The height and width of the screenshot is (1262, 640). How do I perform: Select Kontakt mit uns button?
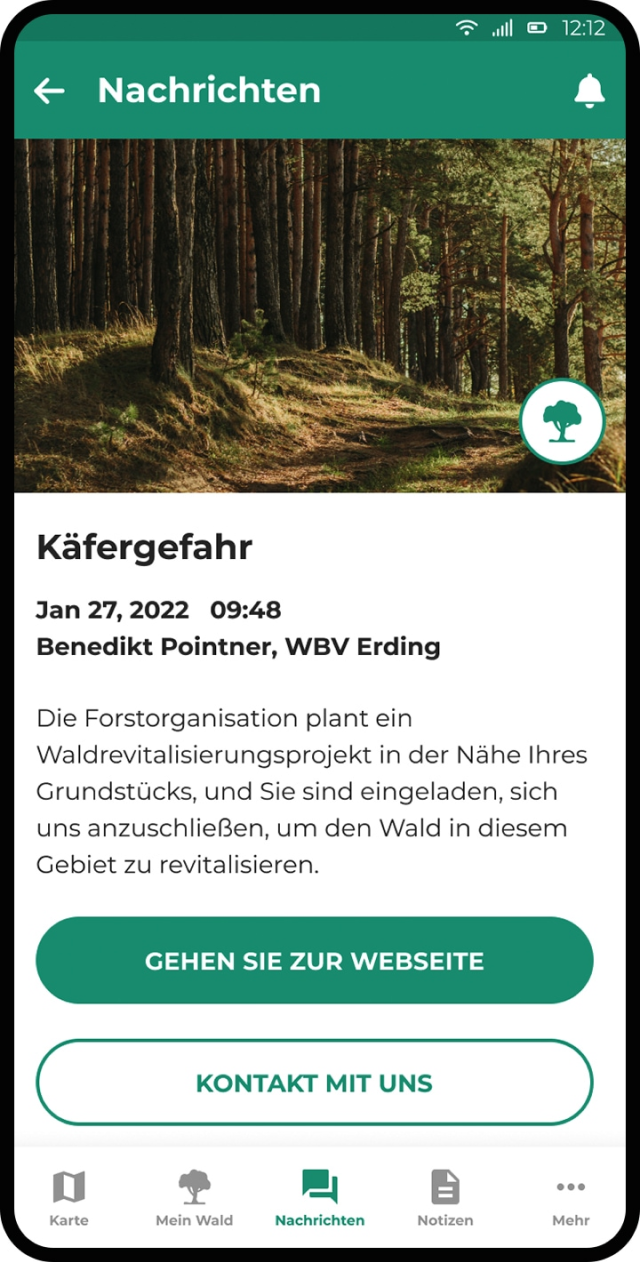click(x=315, y=1083)
